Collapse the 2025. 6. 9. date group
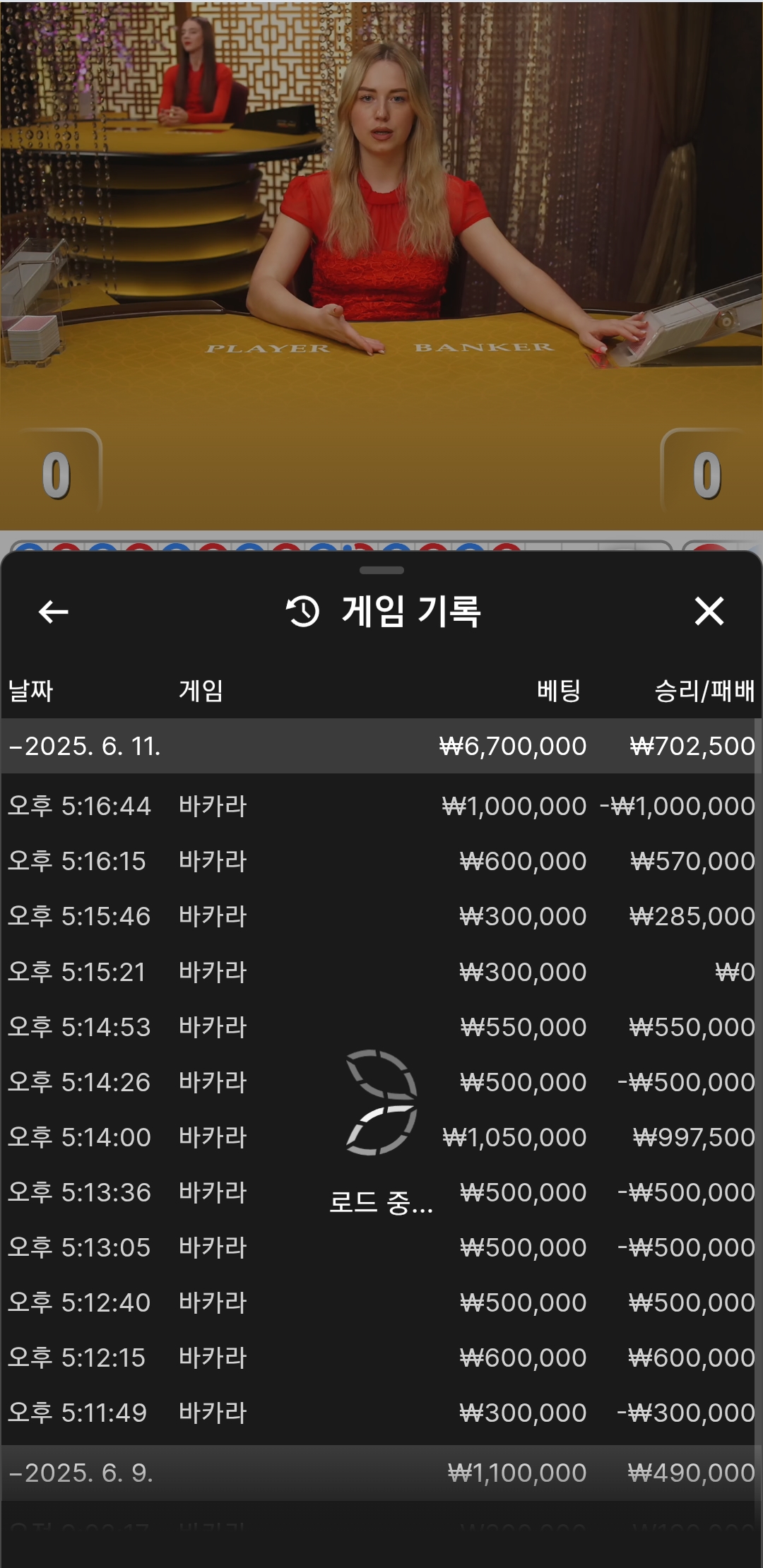 81,1473
